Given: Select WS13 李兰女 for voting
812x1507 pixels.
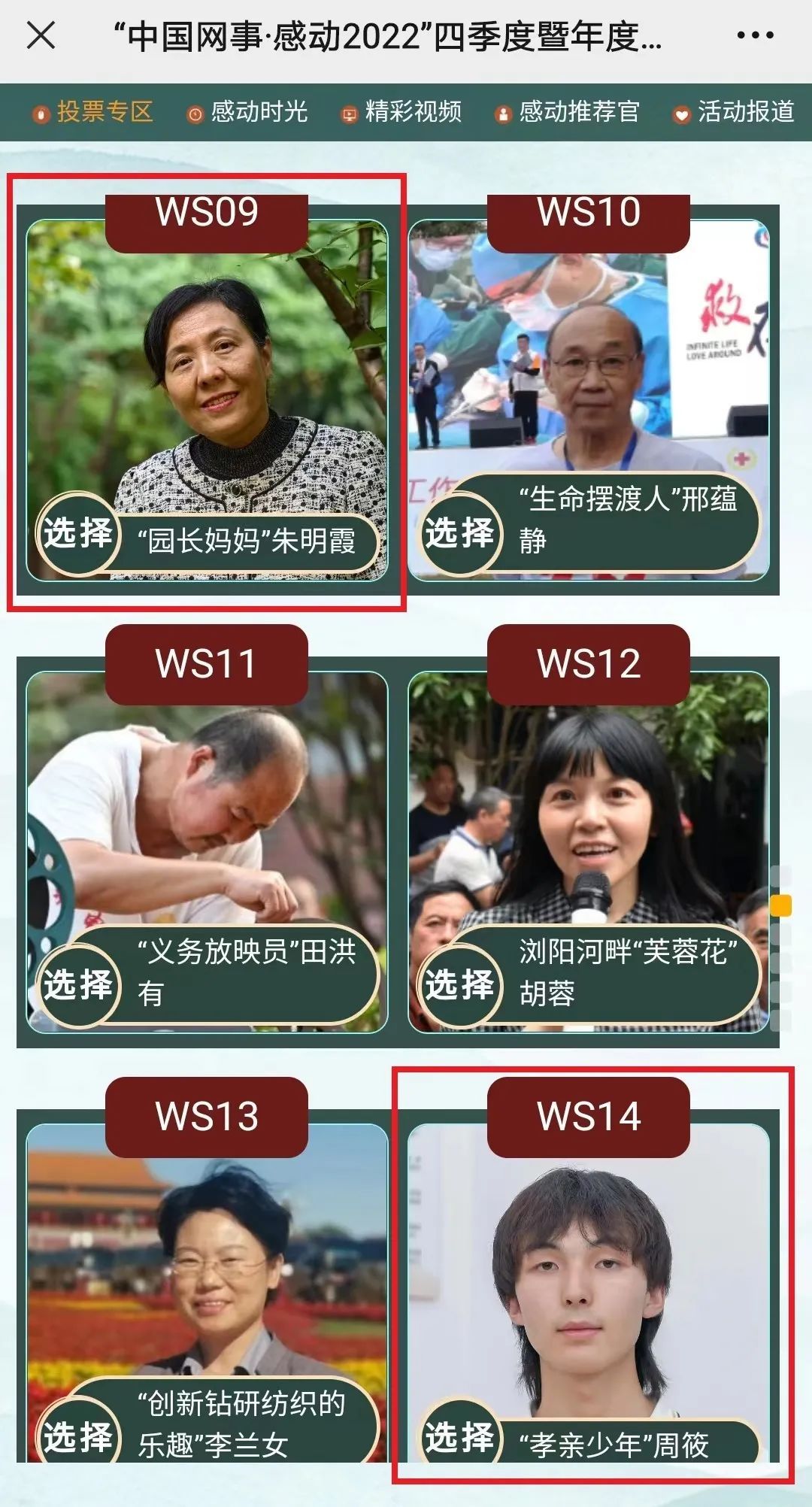Looking at the screenshot, I should click(x=77, y=1436).
